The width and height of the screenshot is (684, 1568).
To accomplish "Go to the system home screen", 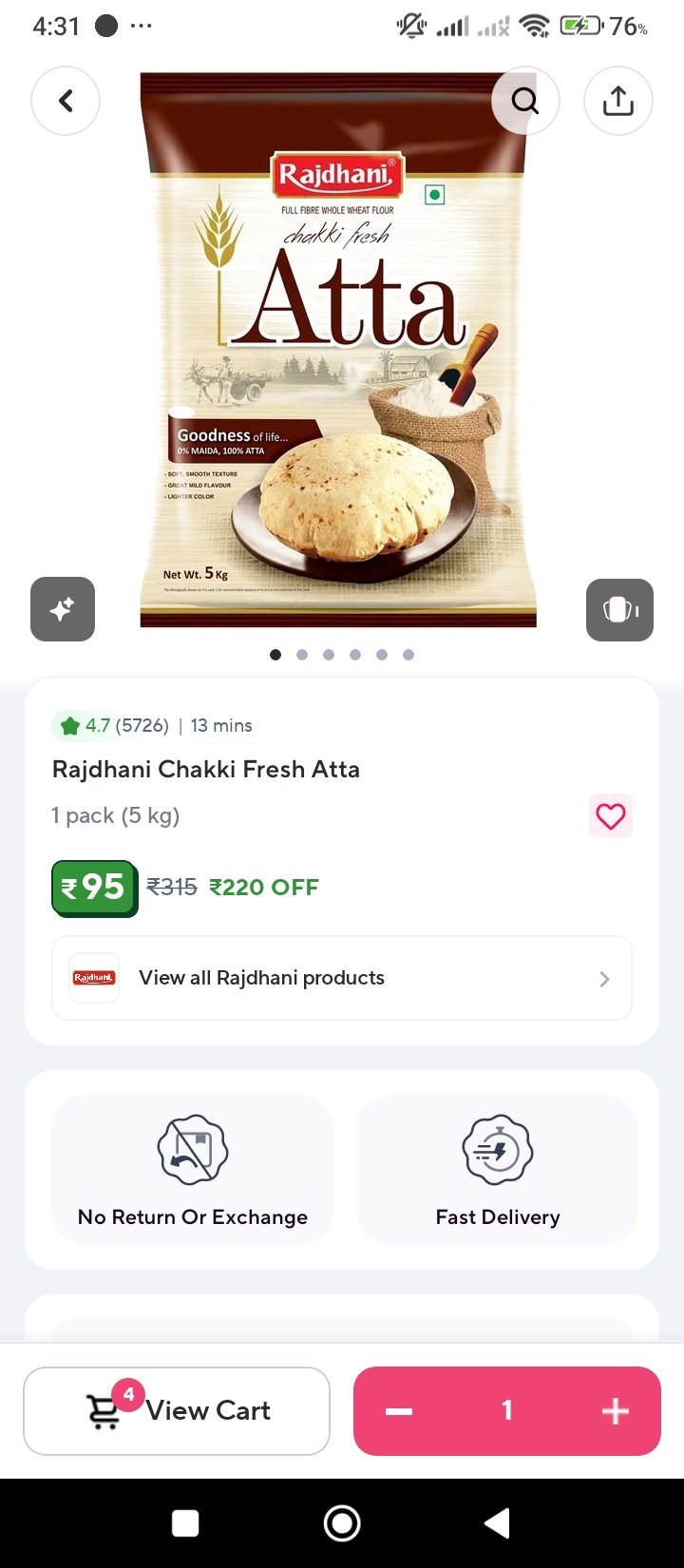I will (x=342, y=1523).
